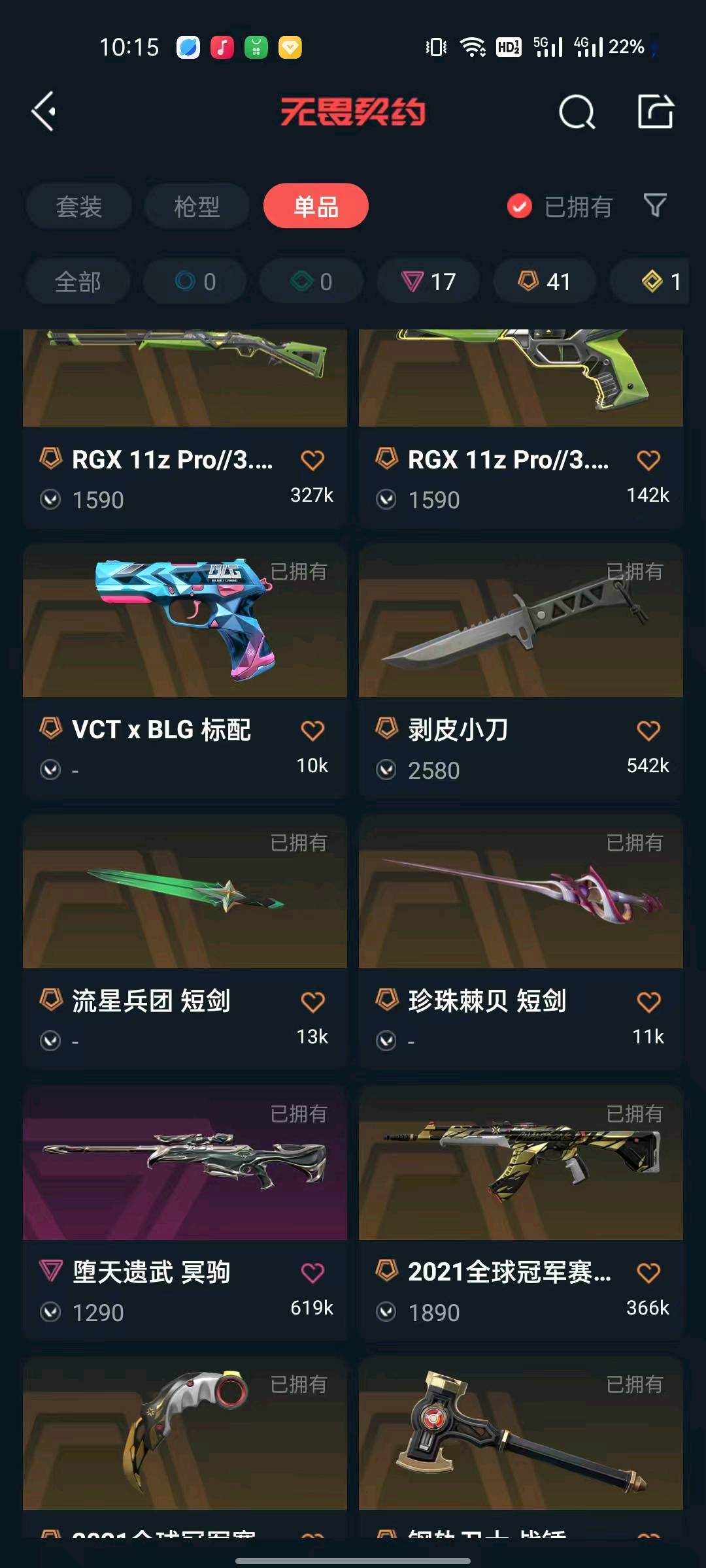Filter by the purple tier showing 17
The height and width of the screenshot is (1568, 706).
point(428,282)
